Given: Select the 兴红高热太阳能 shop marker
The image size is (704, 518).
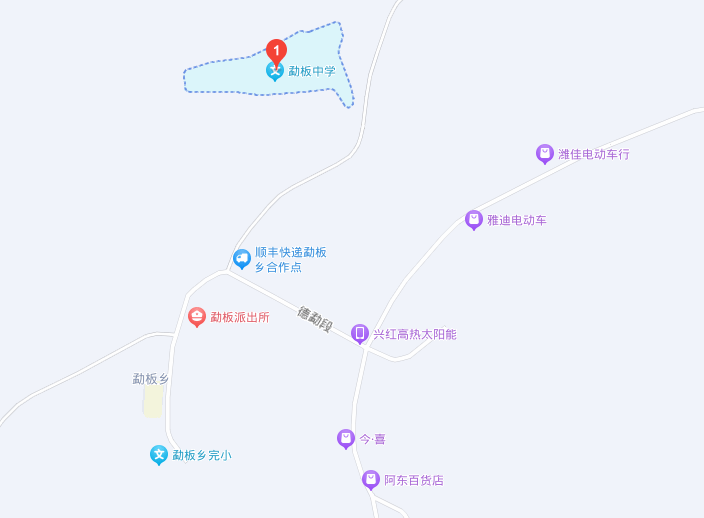Looking at the screenshot, I should pos(360,333).
